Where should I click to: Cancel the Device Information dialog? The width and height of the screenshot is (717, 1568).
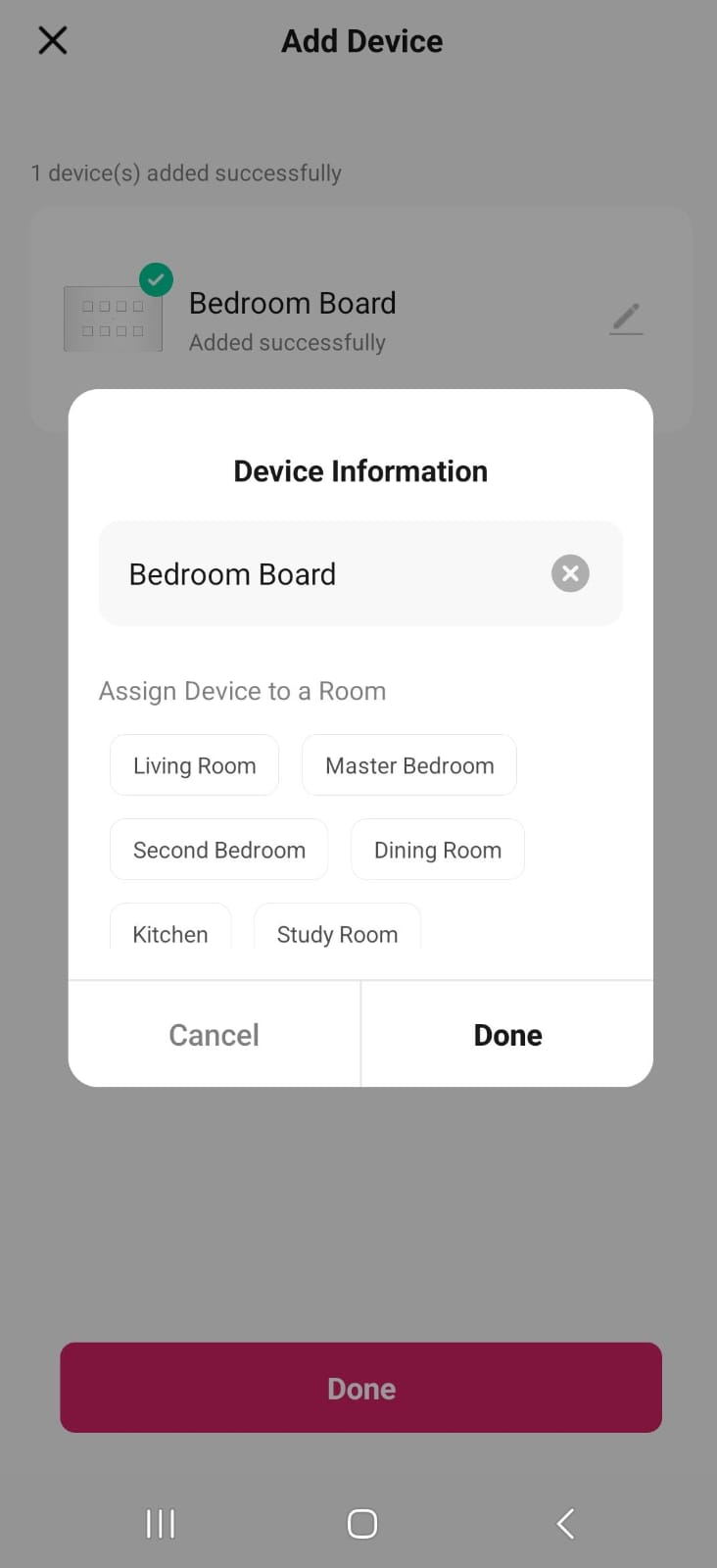pyautogui.click(x=214, y=1035)
